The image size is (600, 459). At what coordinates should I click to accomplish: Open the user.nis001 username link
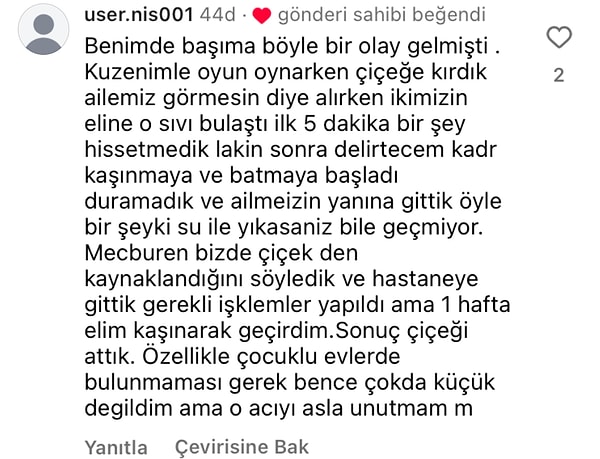click(x=137, y=15)
